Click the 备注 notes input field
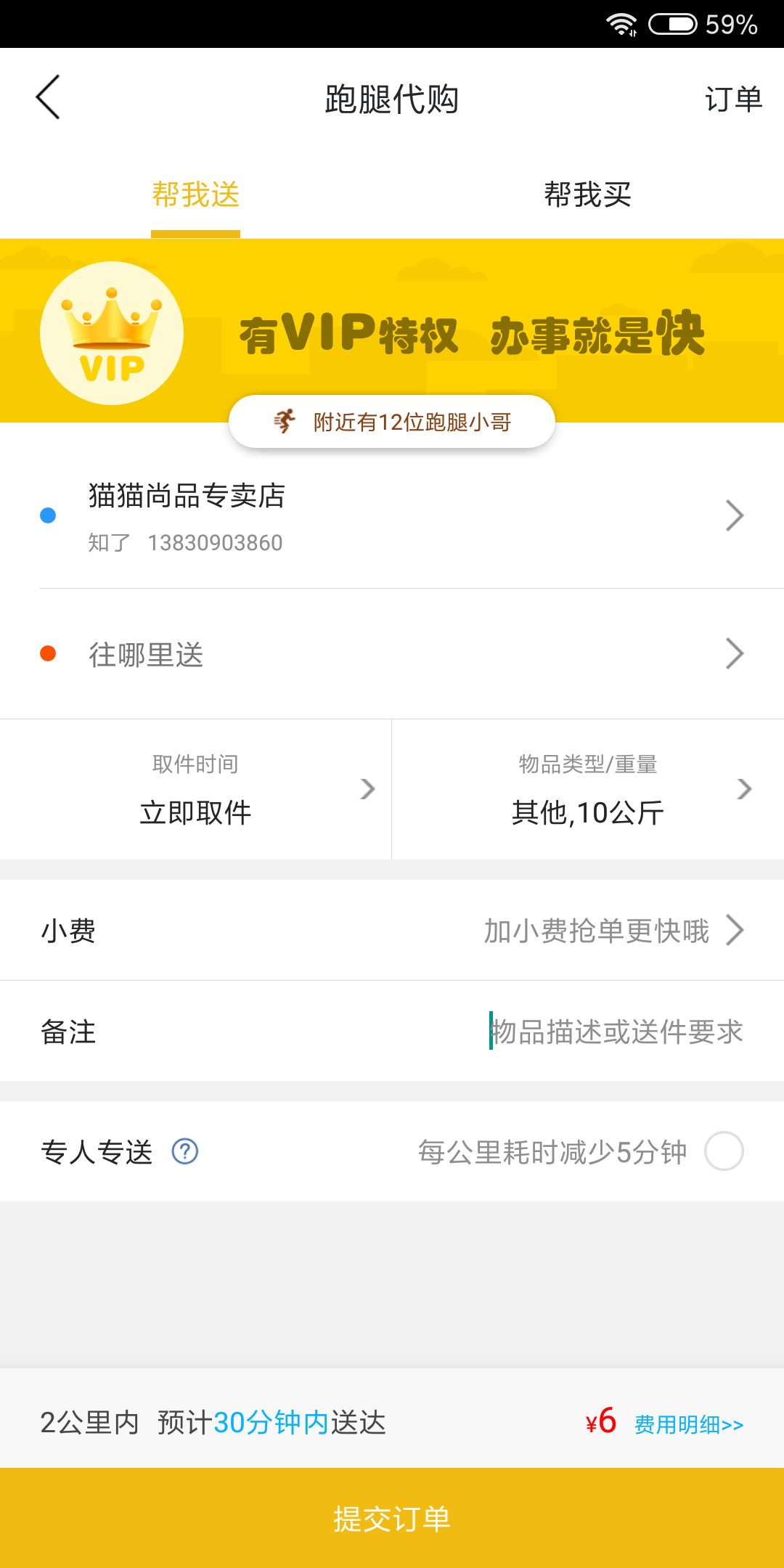Screen dimensions: 784x1568 click(x=616, y=1032)
